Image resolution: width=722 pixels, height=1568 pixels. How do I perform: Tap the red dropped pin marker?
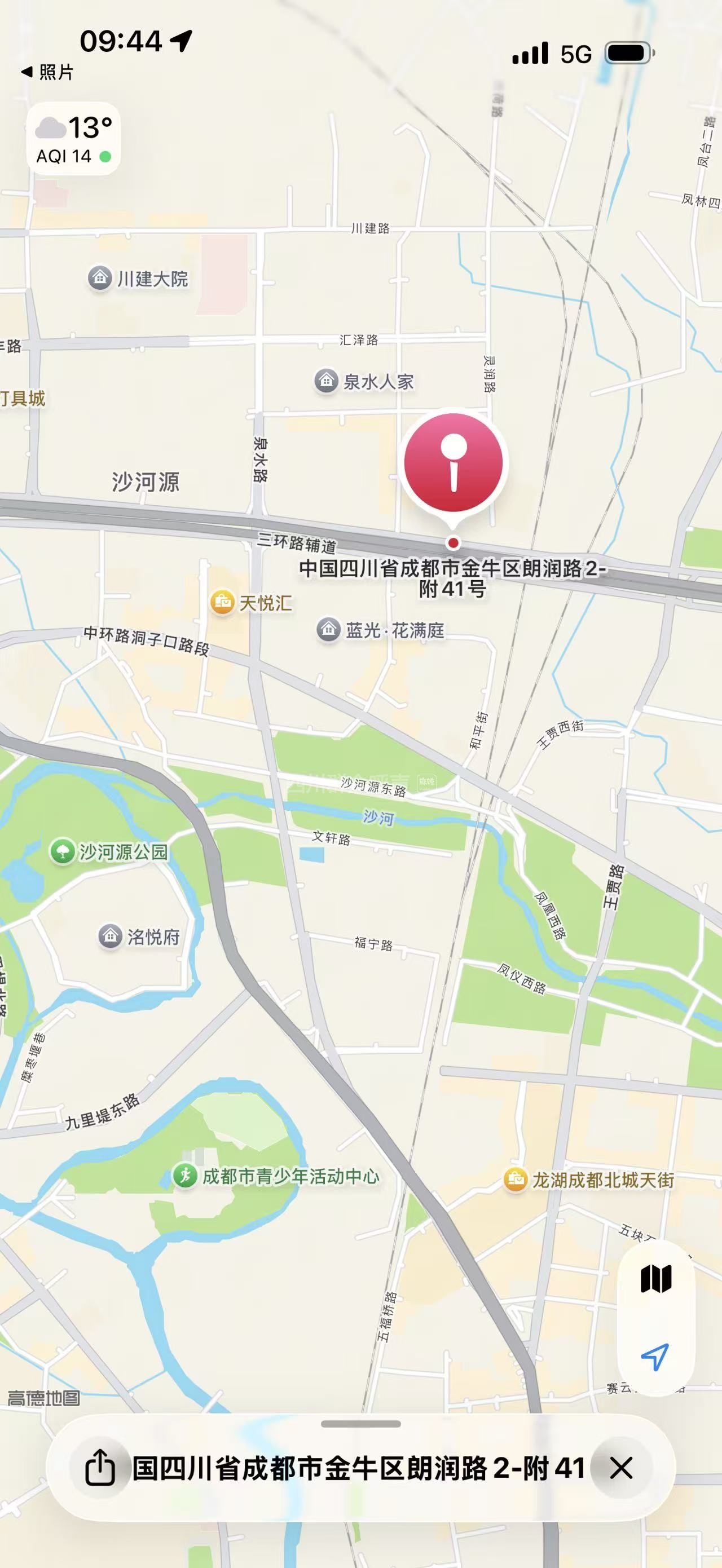click(453, 463)
